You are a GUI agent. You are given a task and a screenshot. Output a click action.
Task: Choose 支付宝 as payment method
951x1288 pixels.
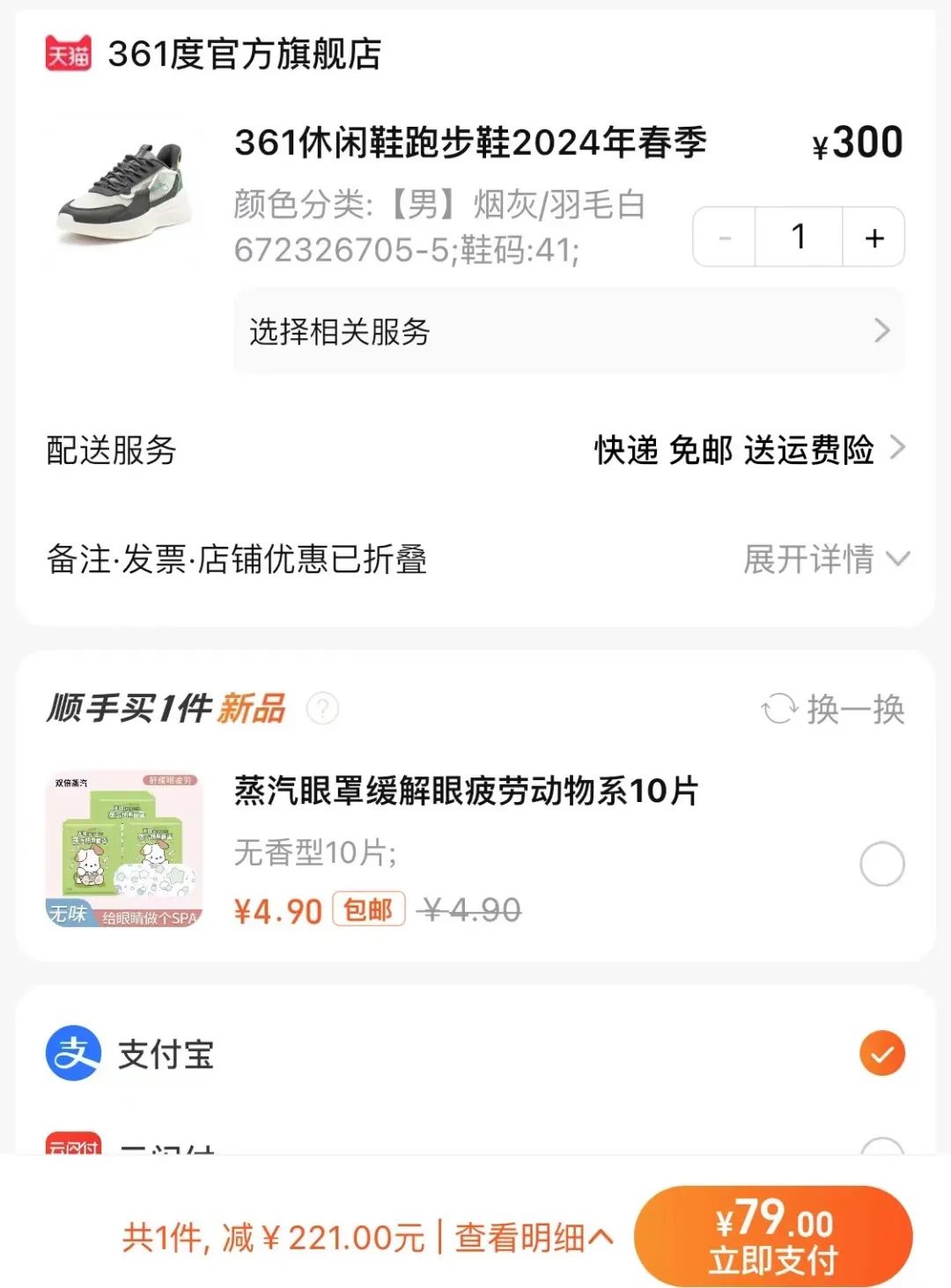(x=881, y=1054)
